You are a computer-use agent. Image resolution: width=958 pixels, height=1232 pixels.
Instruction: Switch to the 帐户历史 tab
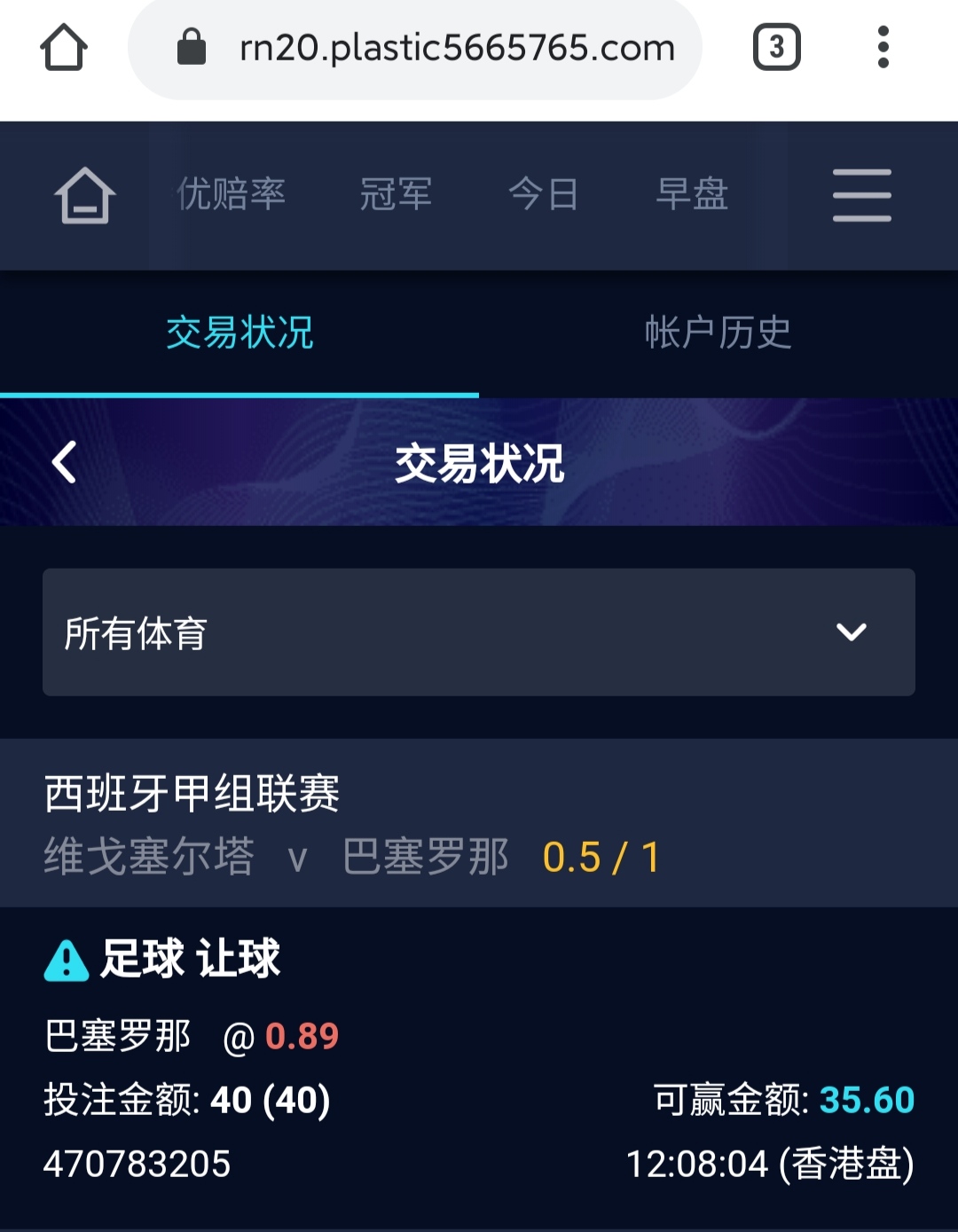pyautogui.click(x=718, y=334)
